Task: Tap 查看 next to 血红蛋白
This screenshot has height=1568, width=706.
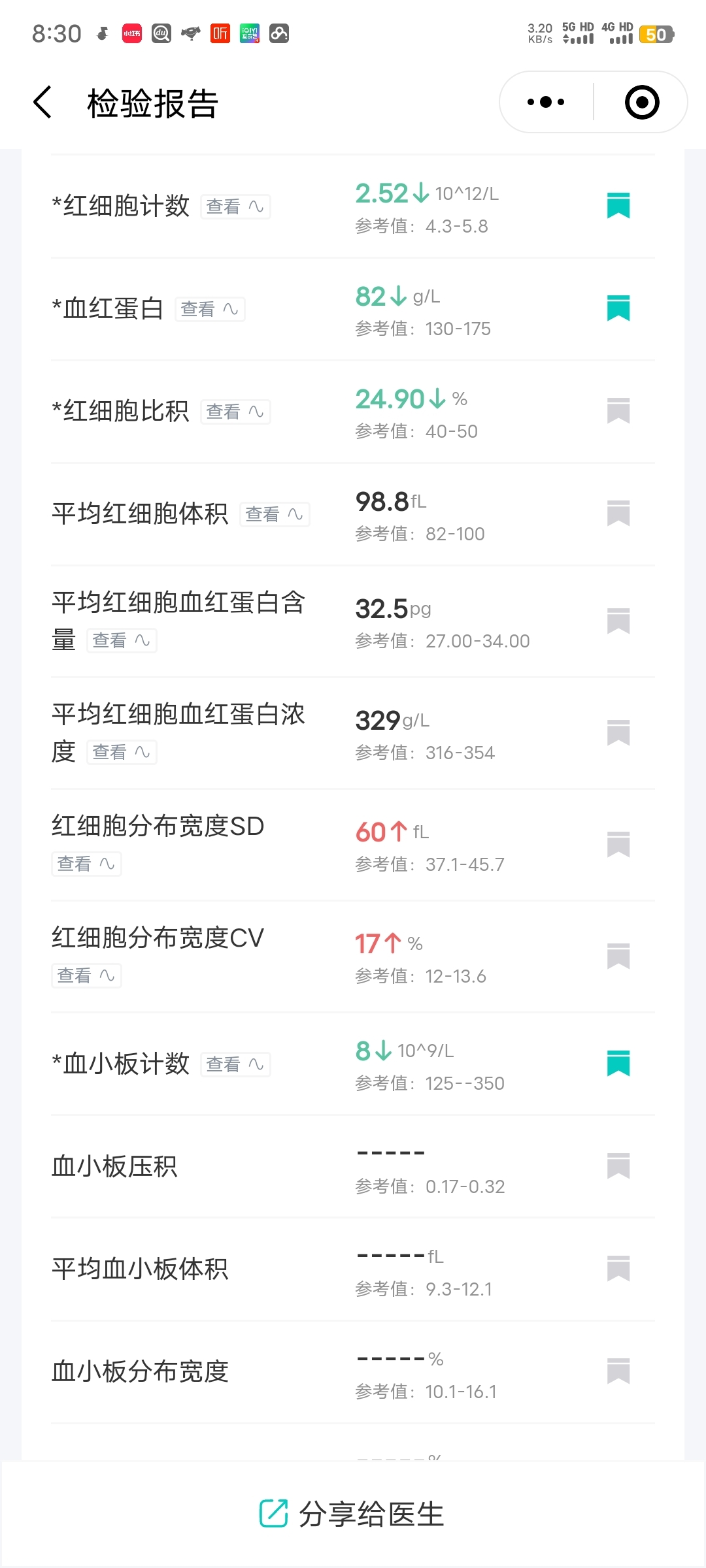Action: [210, 309]
